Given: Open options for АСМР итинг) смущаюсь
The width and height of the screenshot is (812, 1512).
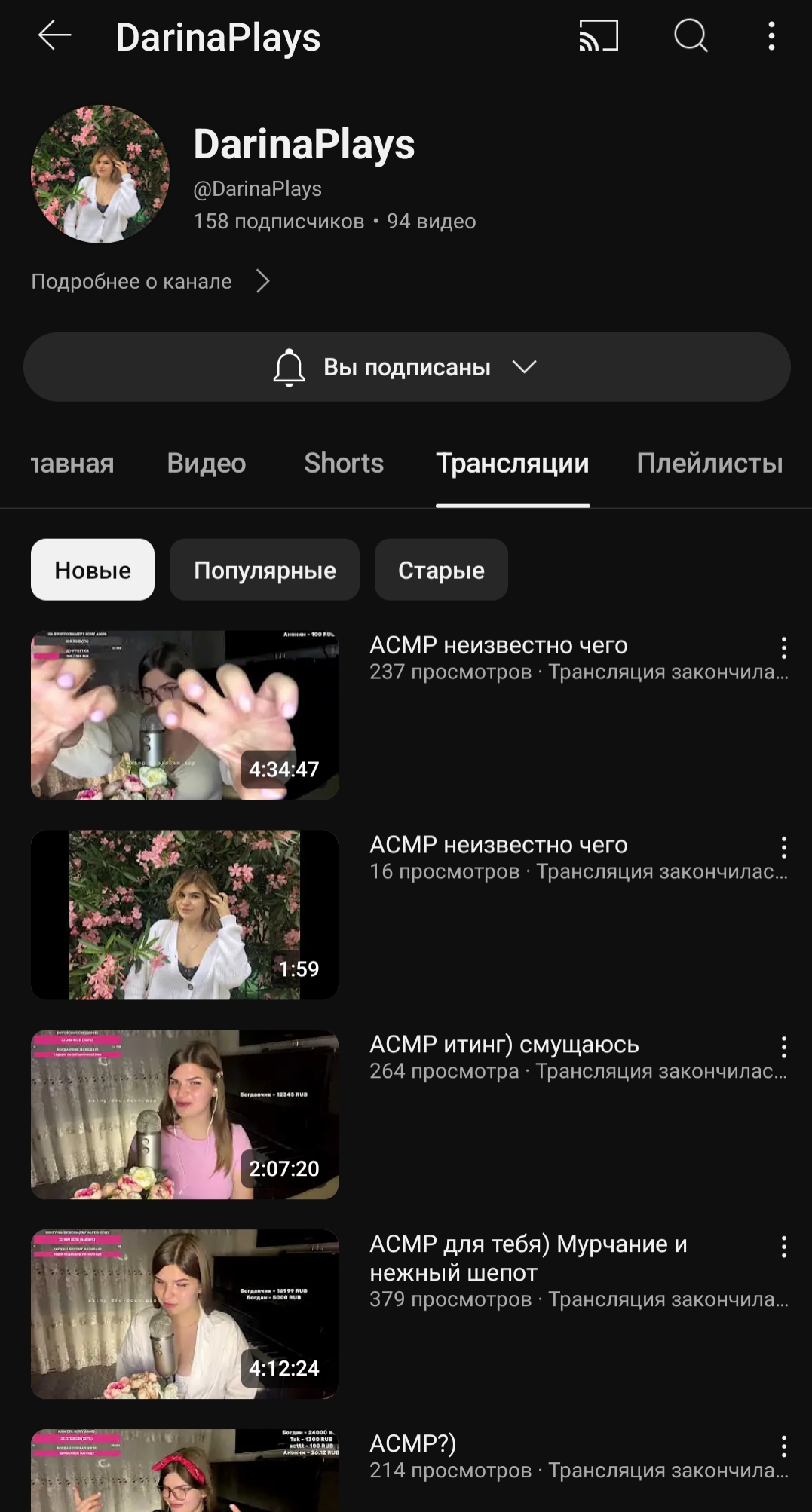Looking at the screenshot, I should point(784,1047).
